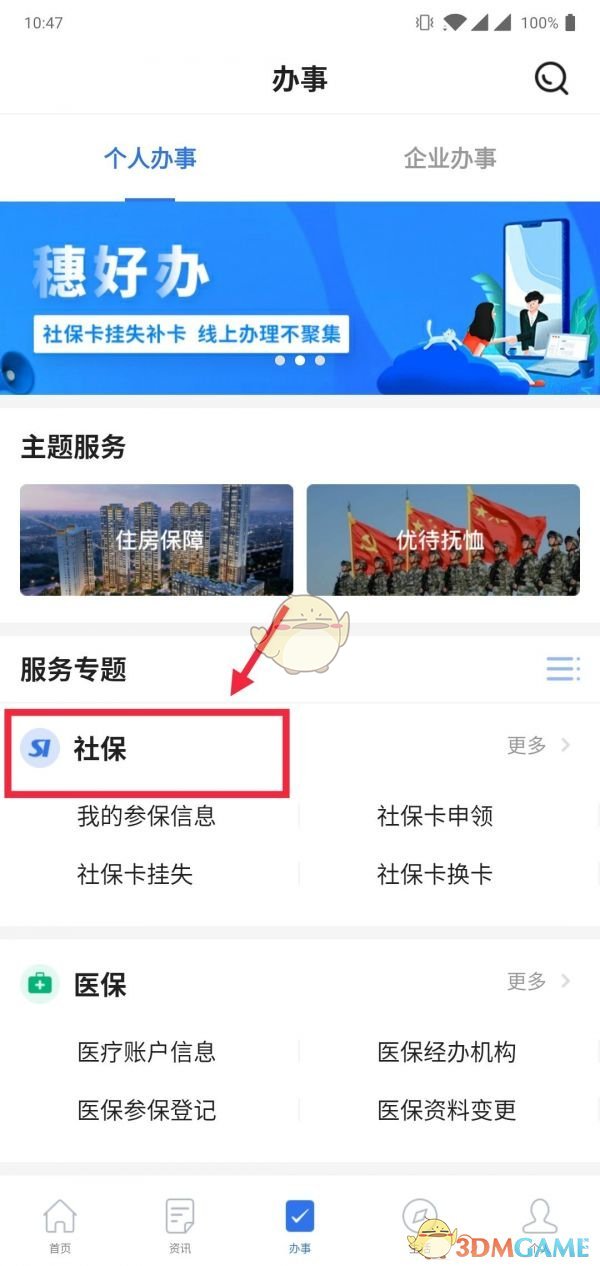Switch to the 企业办事 tab
The image size is (600, 1266).
click(450, 158)
